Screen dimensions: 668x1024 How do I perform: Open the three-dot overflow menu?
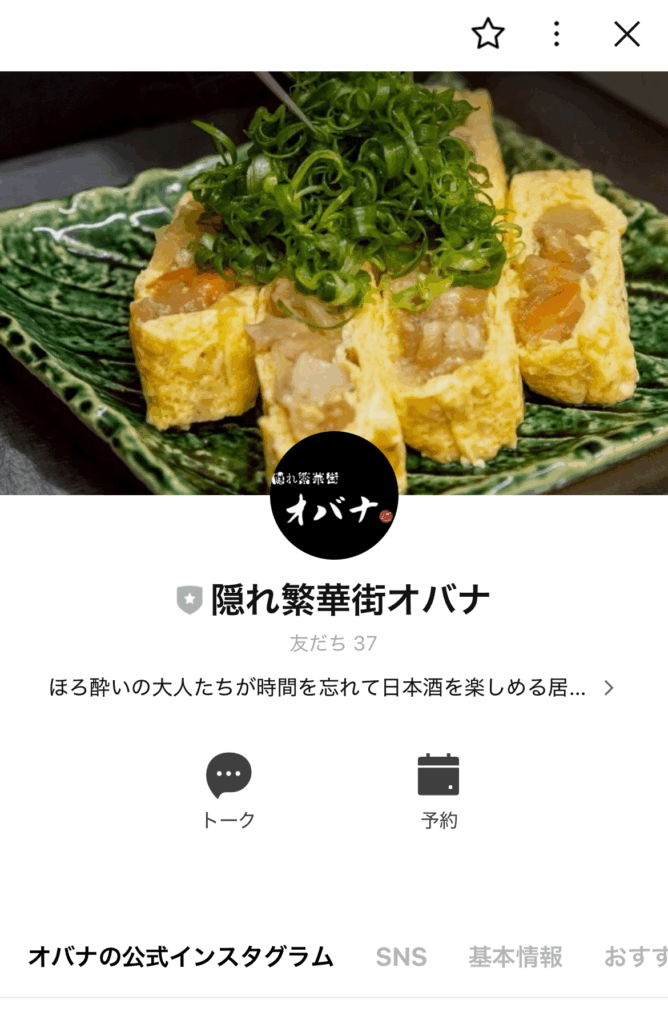(x=557, y=34)
